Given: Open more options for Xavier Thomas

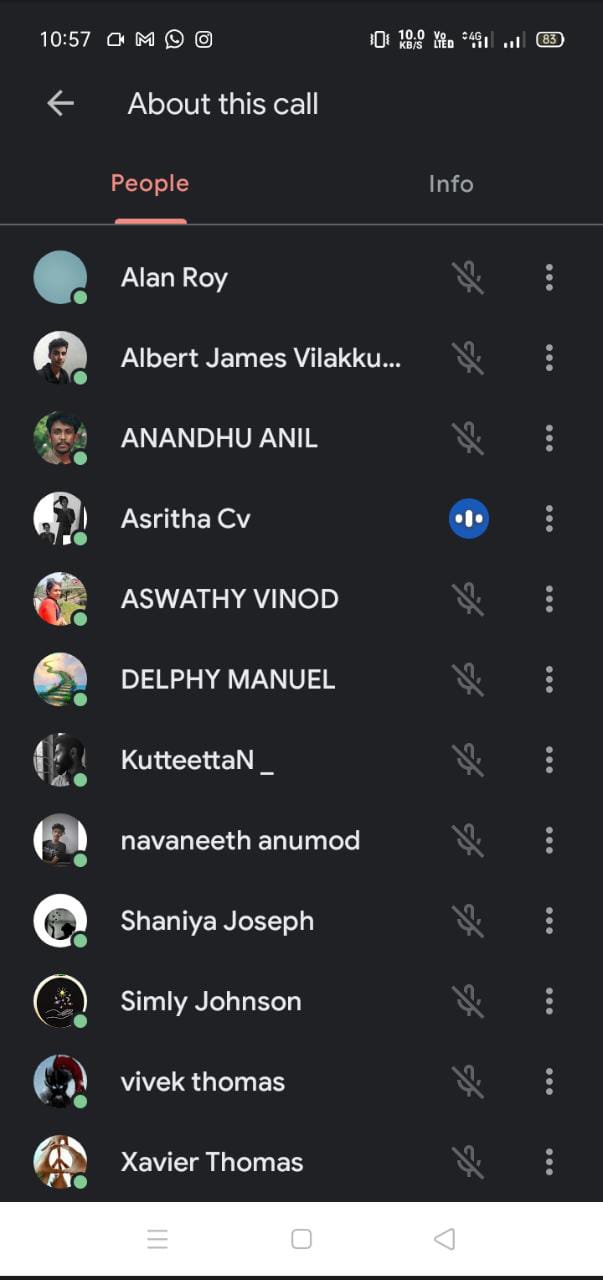Looking at the screenshot, I should tap(549, 1162).
